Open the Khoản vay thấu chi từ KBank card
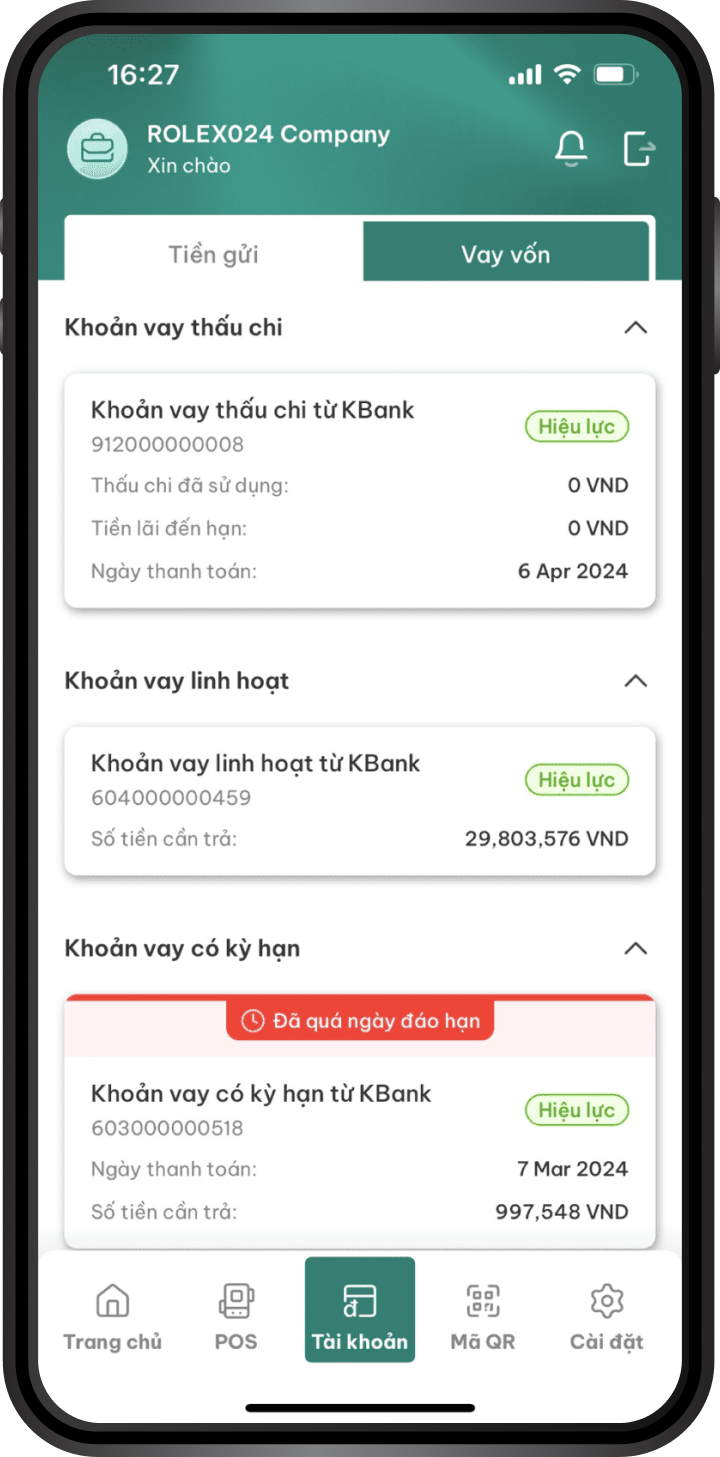This screenshot has width=720, height=1457. [359, 490]
